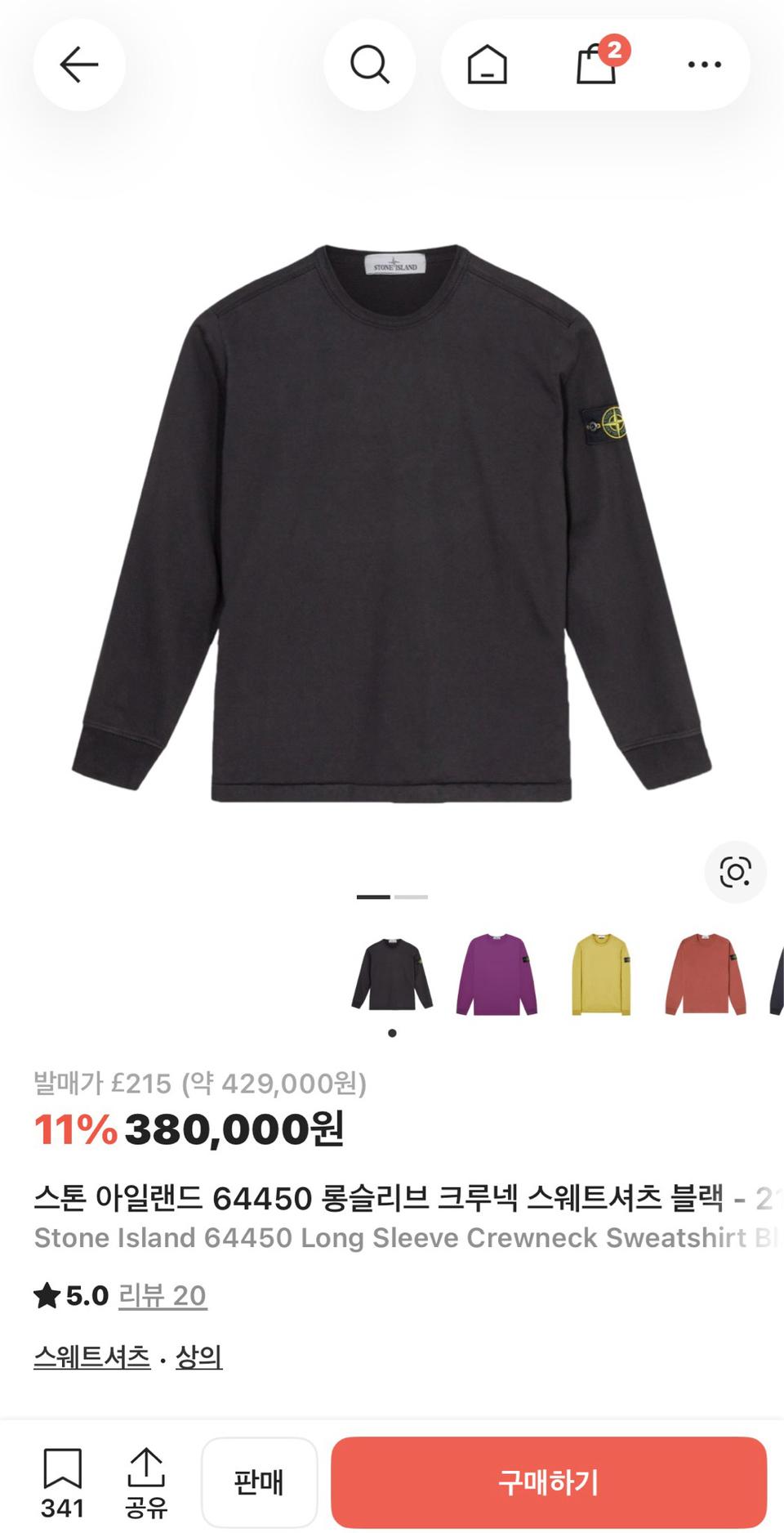Open the main sweatshirt product image

pyautogui.click(x=392, y=523)
